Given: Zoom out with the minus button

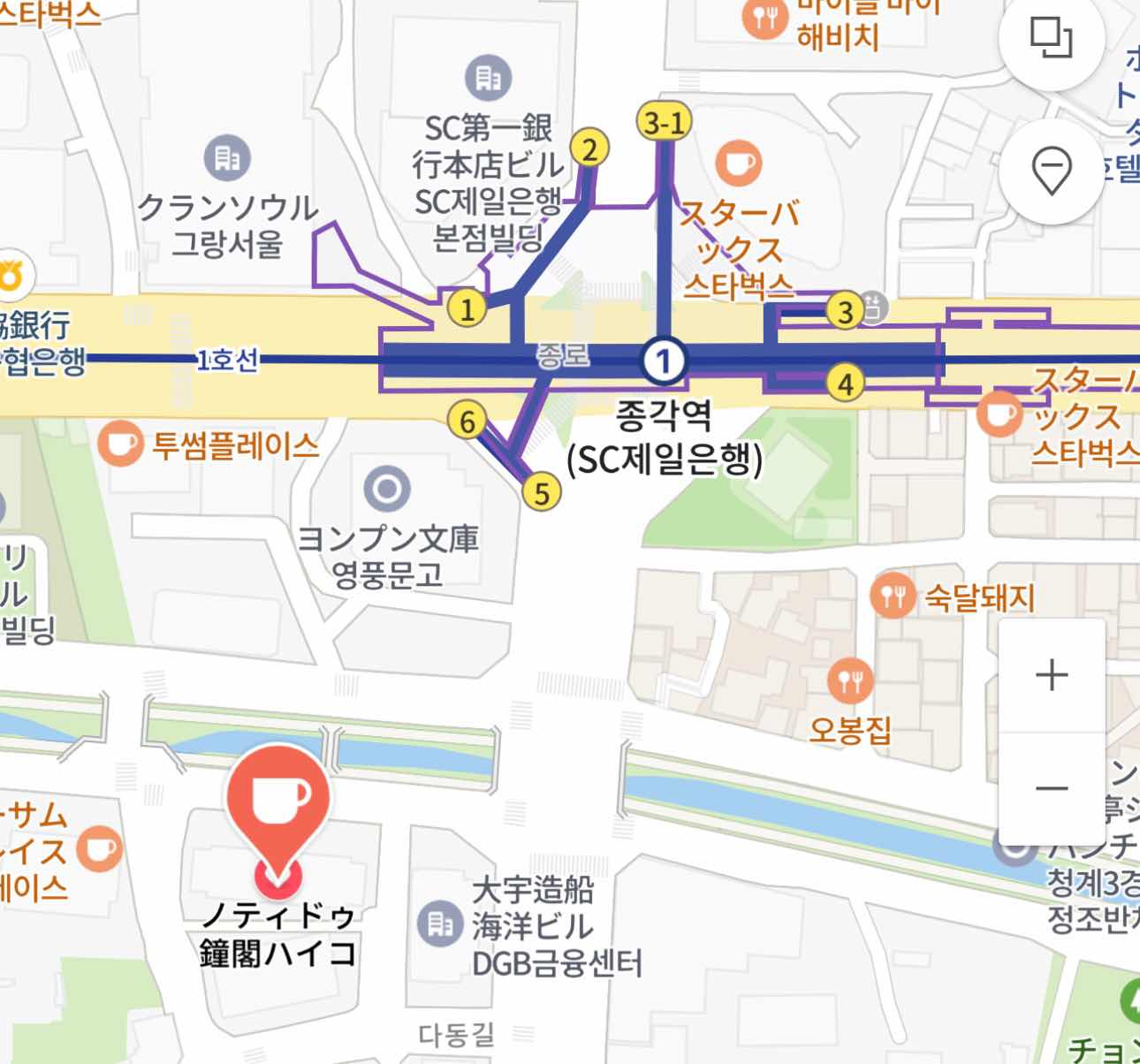Looking at the screenshot, I should pyautogui.click(x=1052, y=787).
